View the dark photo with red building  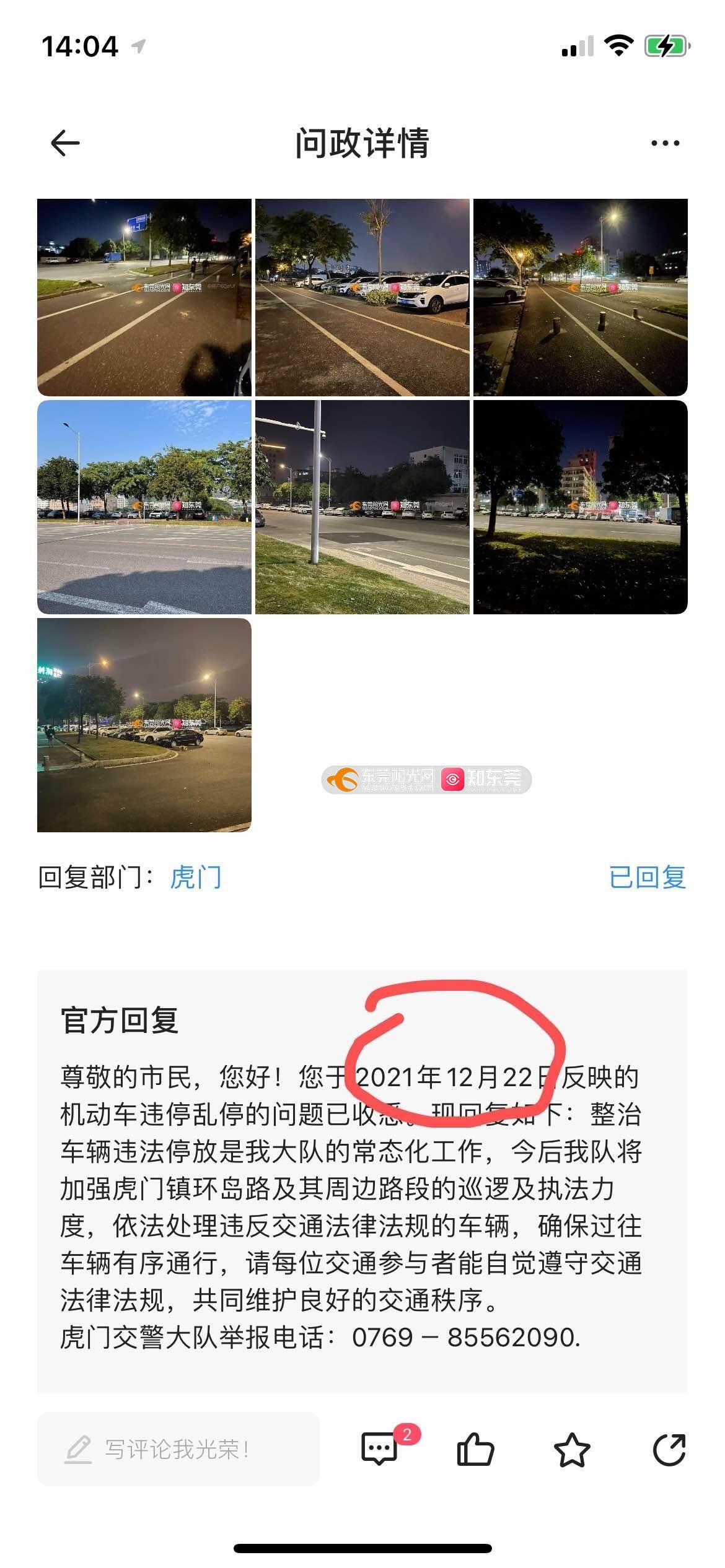581,507
